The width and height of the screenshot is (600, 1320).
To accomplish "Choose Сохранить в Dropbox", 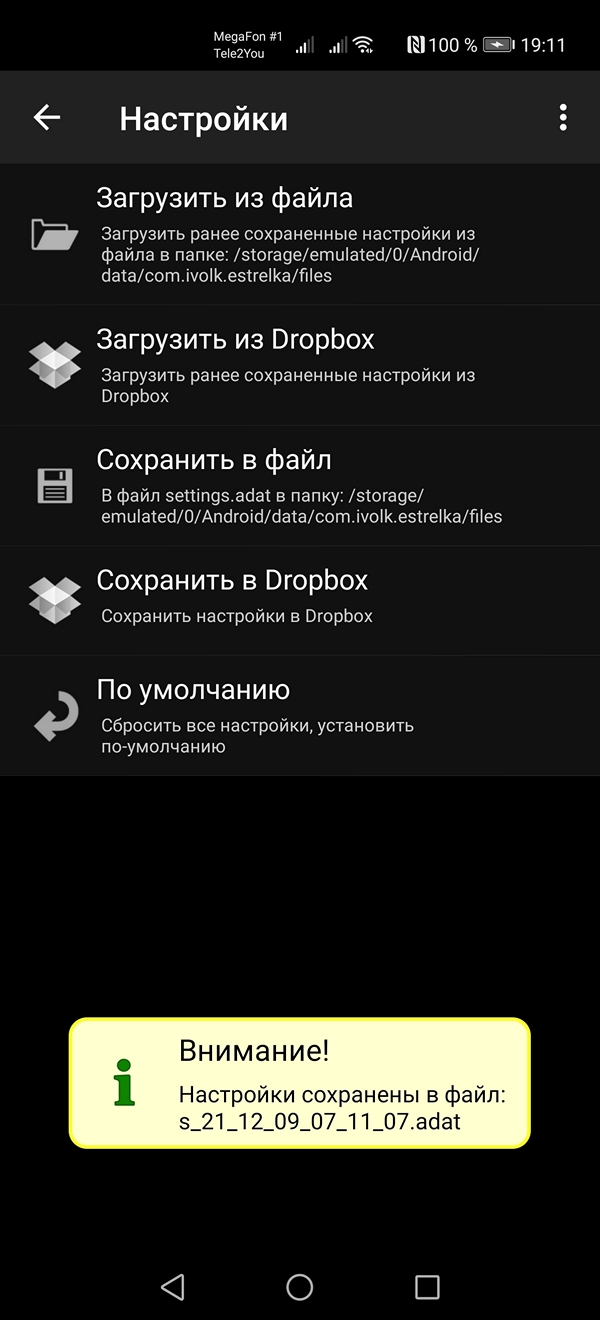I will click(300, 596).
